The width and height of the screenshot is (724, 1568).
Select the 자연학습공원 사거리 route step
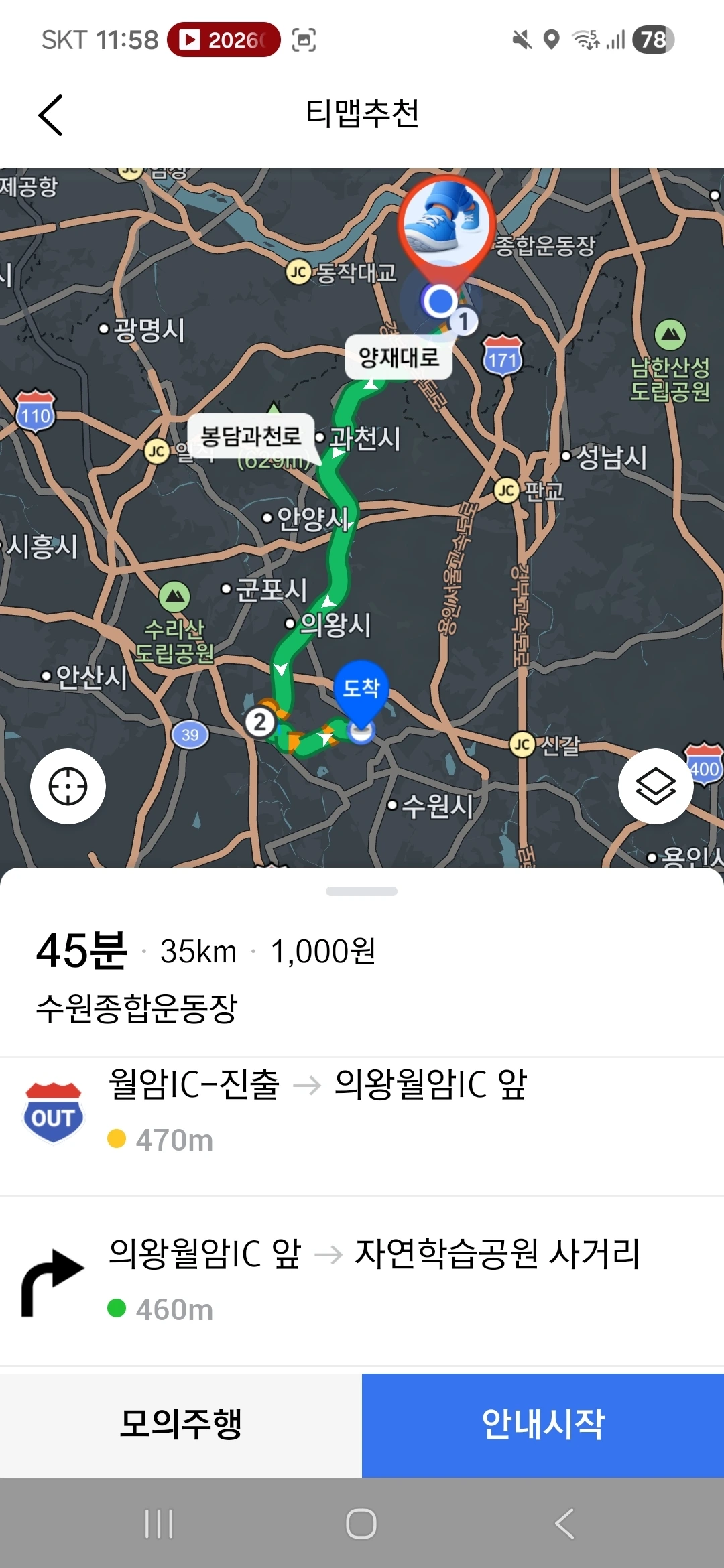tap(362, 1280)
